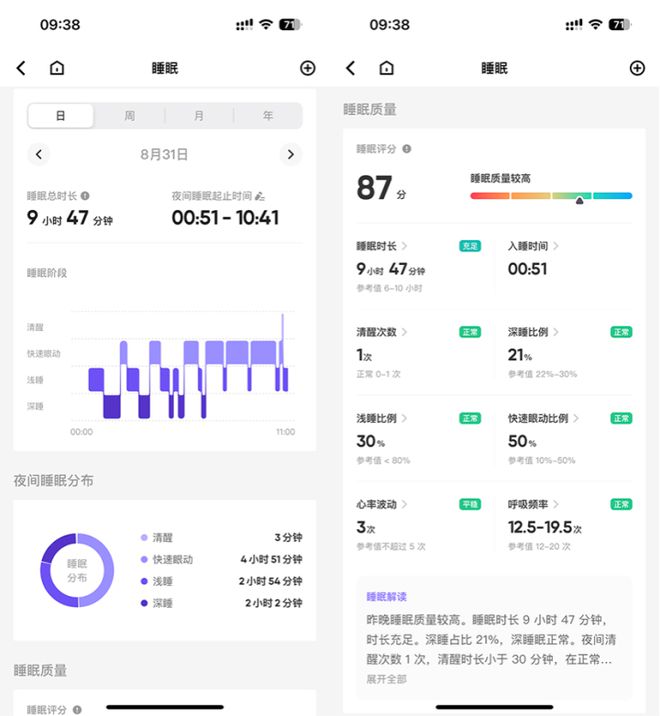
Task: Open the 心率波动 details
Action: 382,505
